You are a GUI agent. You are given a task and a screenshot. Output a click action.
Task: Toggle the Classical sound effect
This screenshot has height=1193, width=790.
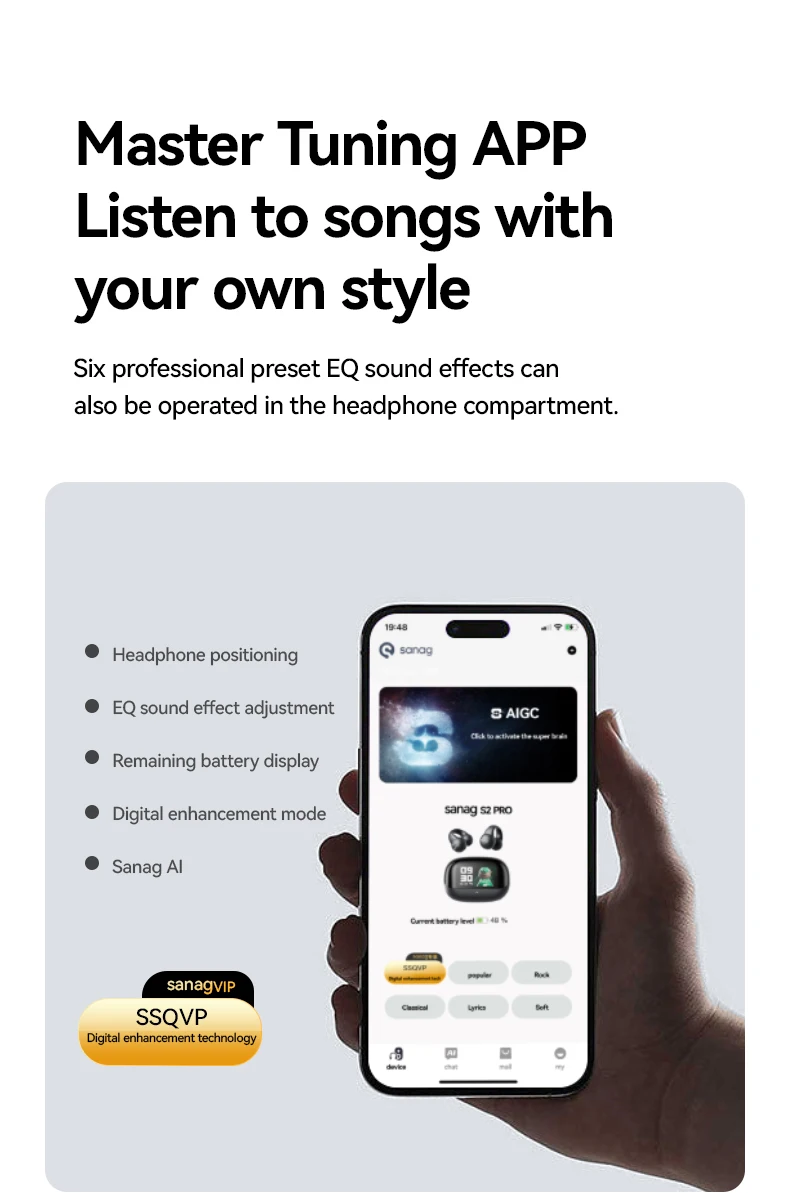click(x=414, y=1008)
